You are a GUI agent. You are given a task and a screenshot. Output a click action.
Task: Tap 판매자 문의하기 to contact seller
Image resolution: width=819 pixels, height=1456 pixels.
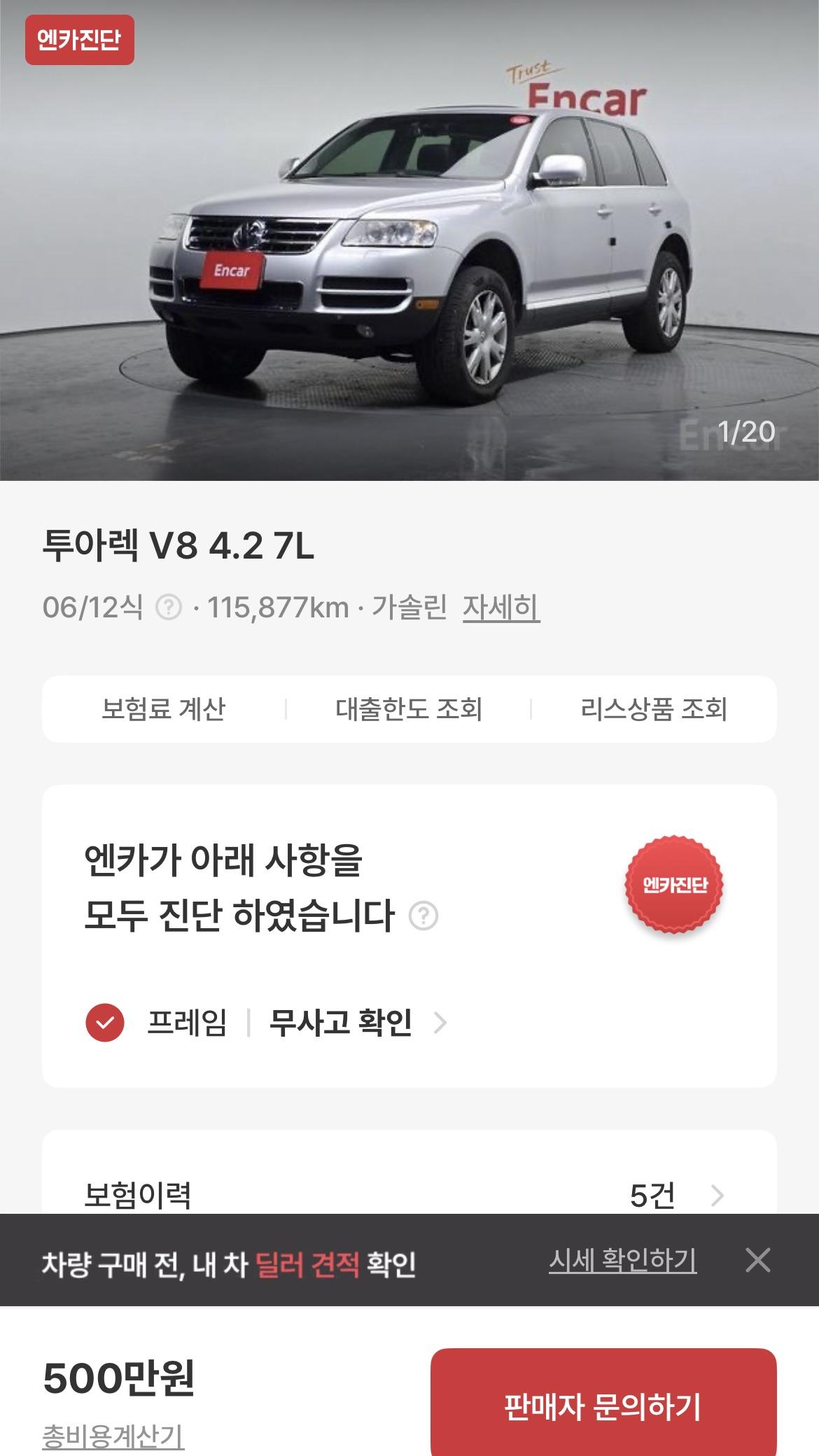603,1406
